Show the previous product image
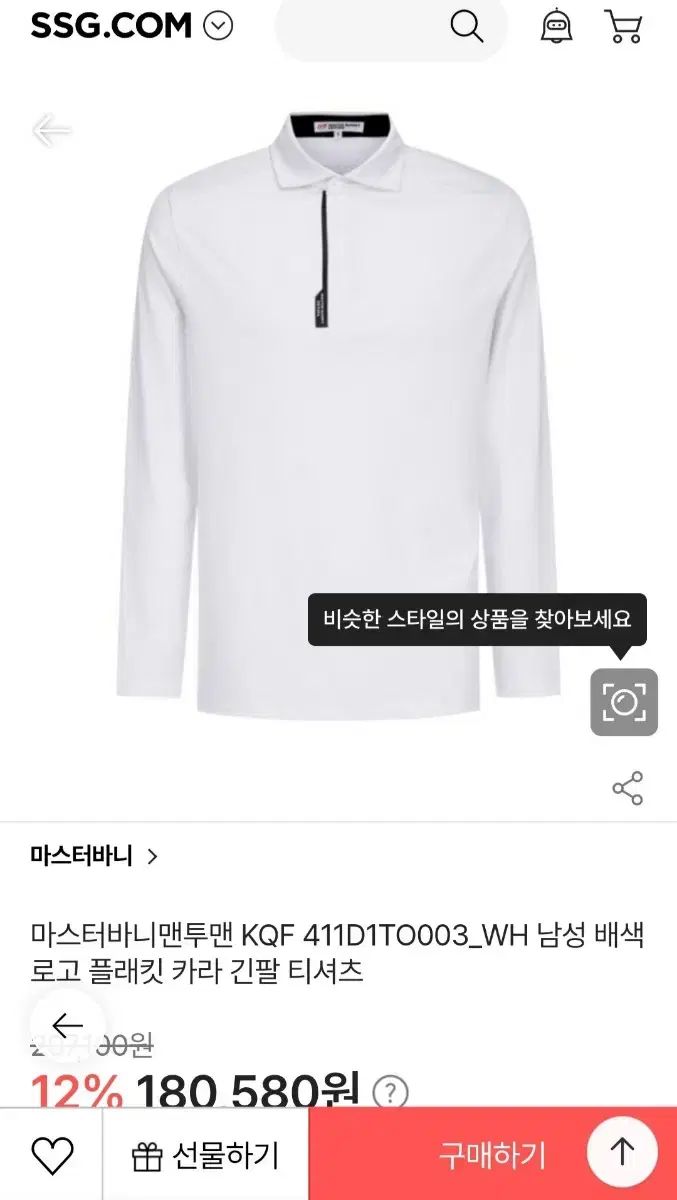Viewport: 677px width, 1200px height. pos(51,130)
